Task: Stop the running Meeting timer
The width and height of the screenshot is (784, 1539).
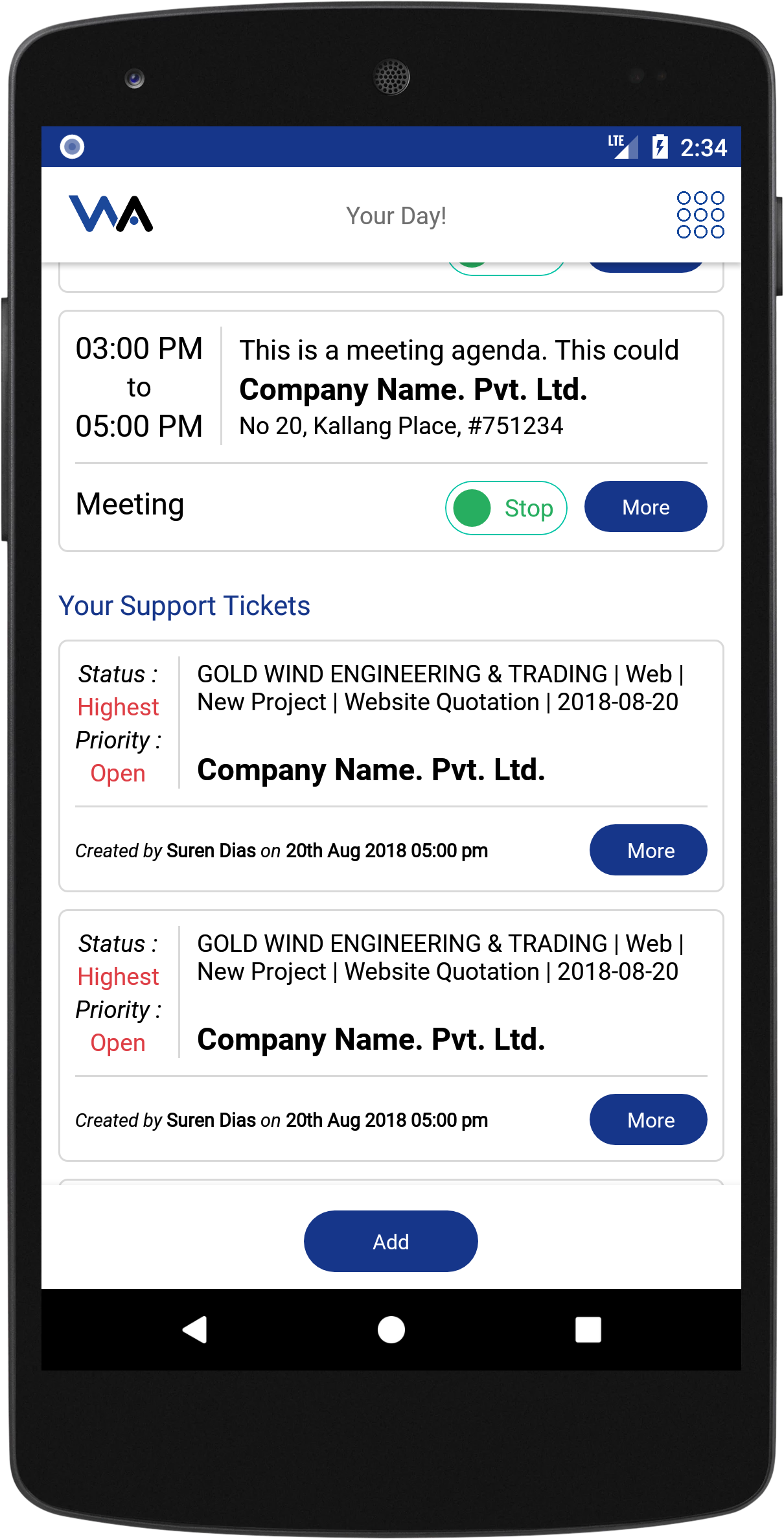Action: click(506, 508)
